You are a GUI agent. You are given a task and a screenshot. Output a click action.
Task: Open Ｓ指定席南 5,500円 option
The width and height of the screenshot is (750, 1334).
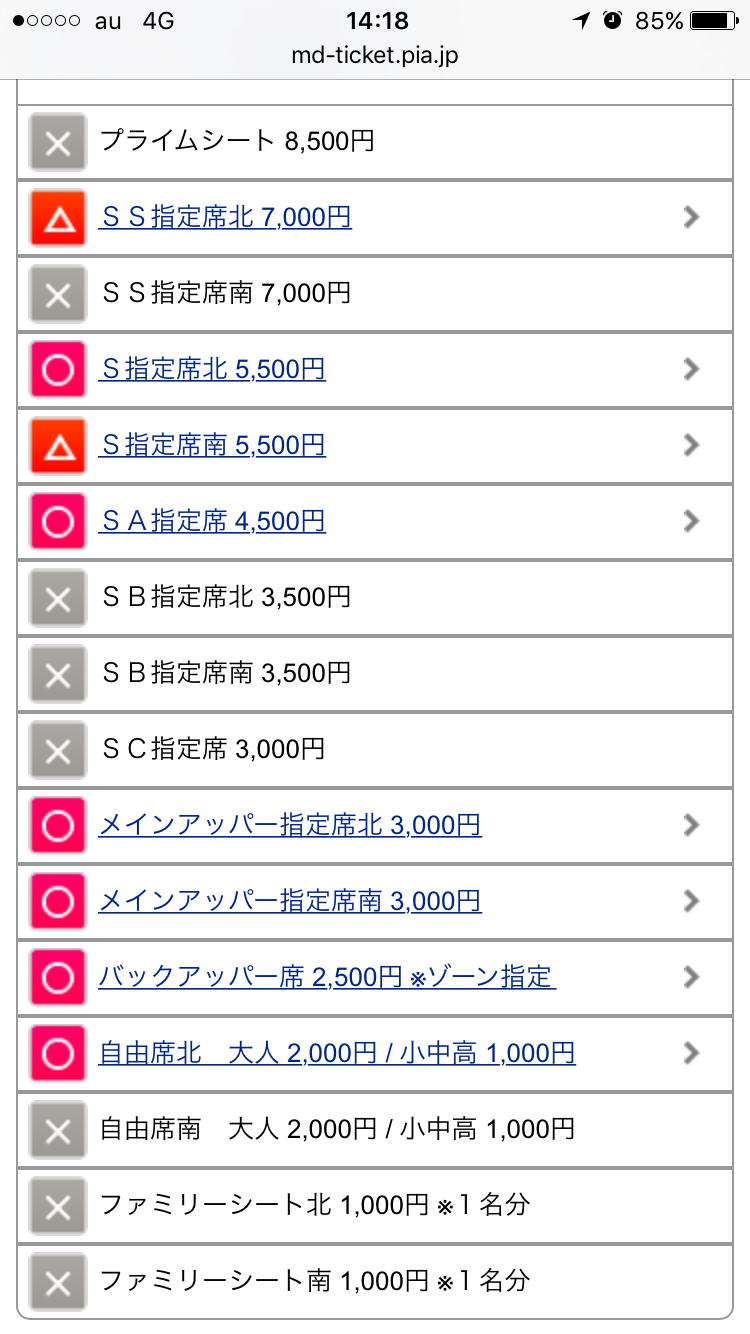point(212,445)
